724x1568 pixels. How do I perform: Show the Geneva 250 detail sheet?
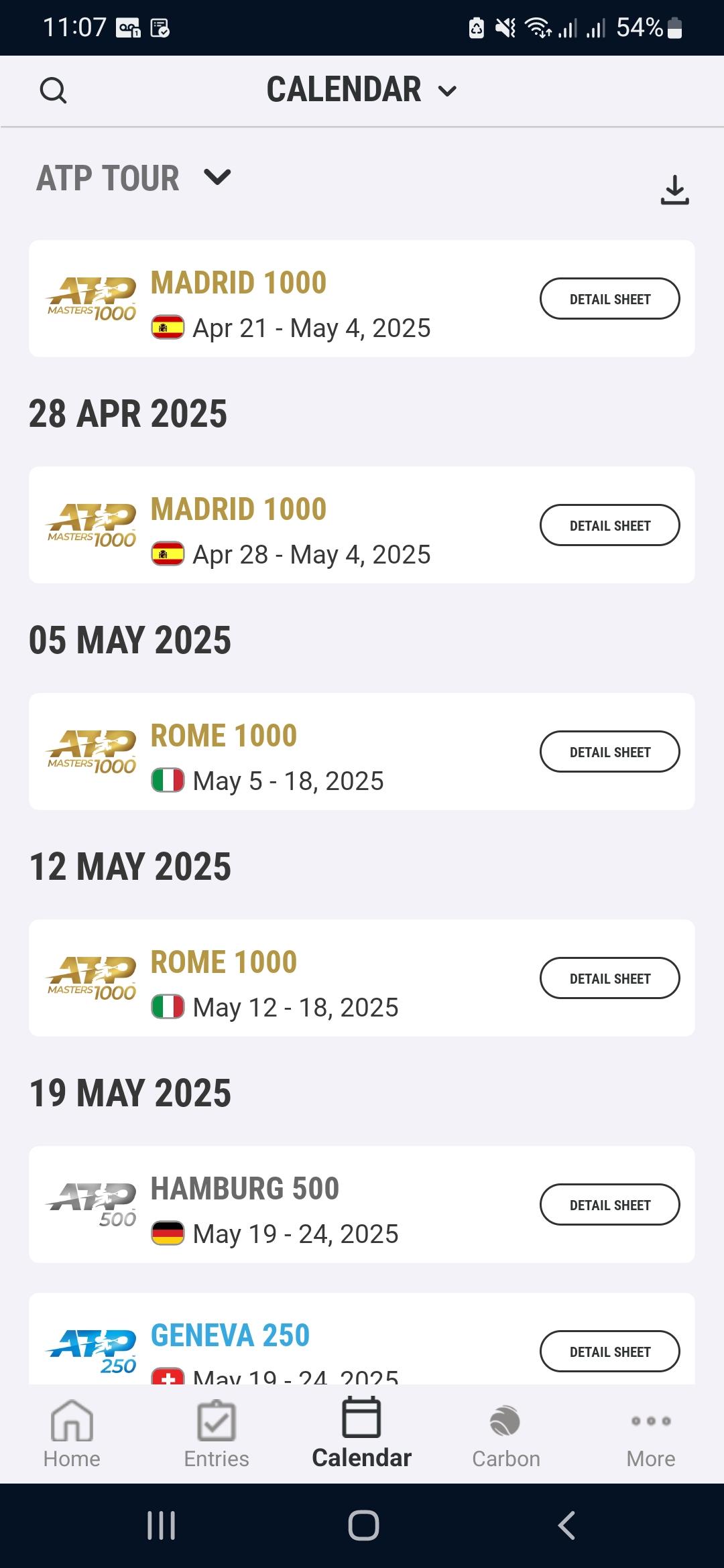point(609,1352)
